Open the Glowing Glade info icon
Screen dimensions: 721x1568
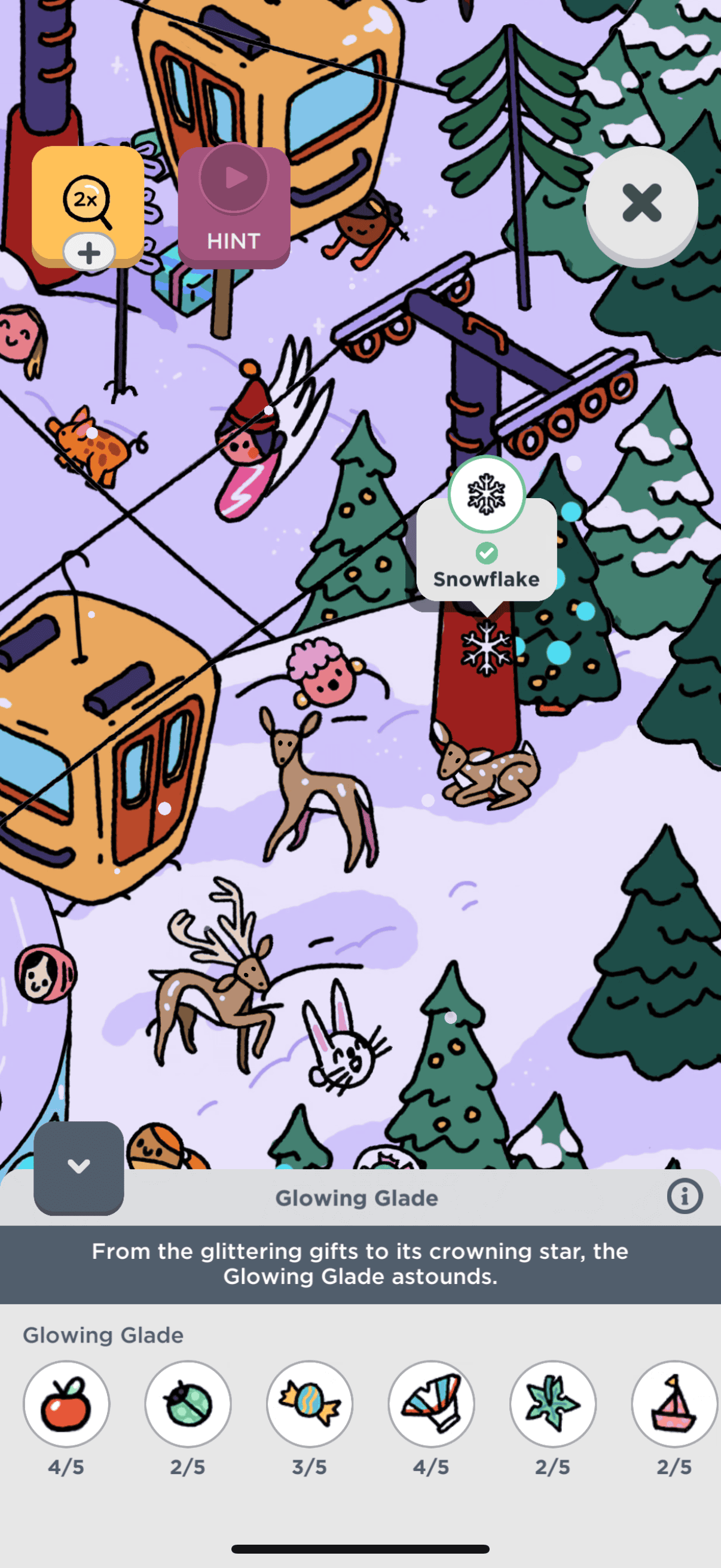[684, 1197]
